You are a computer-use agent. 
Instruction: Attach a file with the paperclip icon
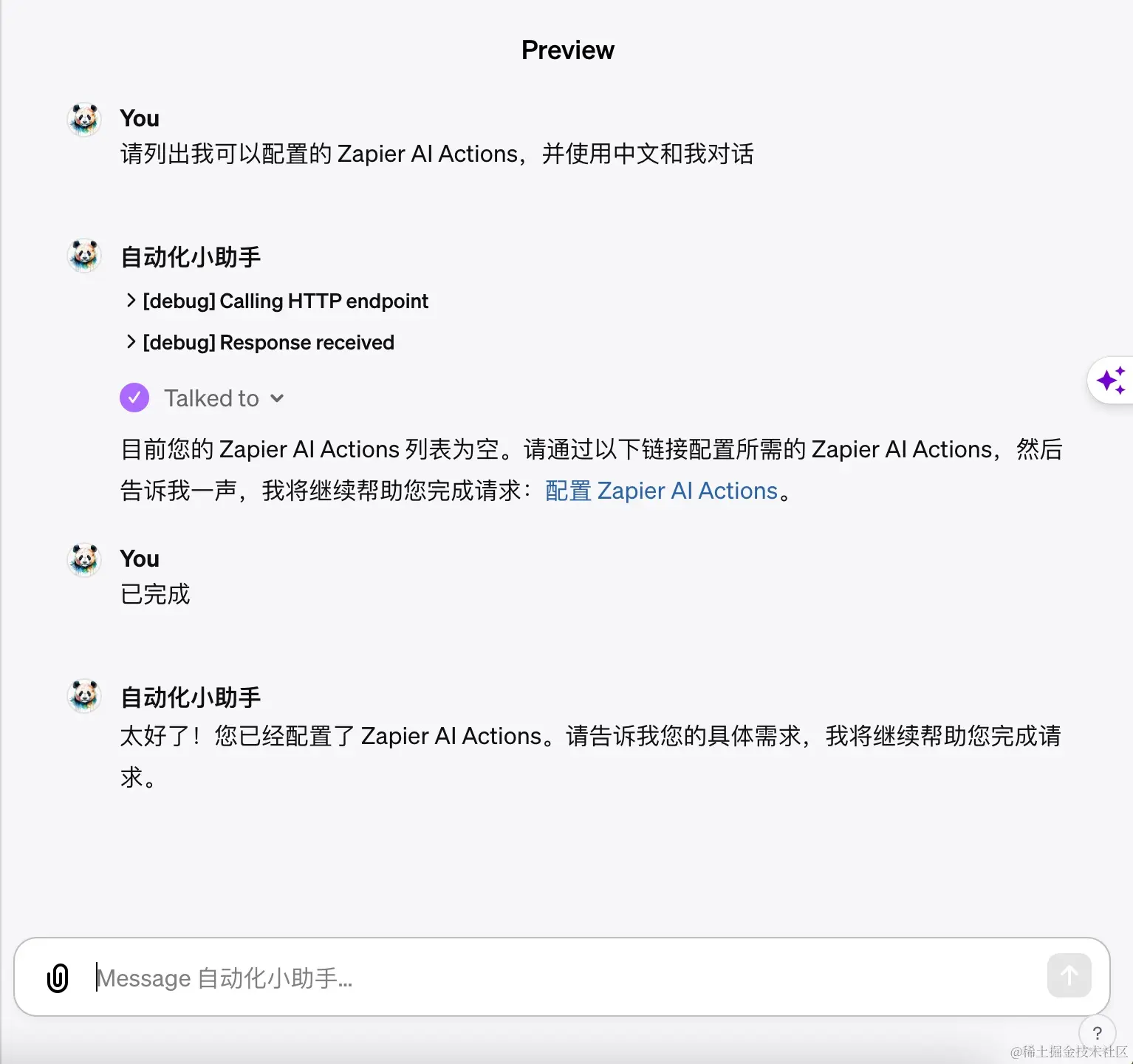pos(58,978)
